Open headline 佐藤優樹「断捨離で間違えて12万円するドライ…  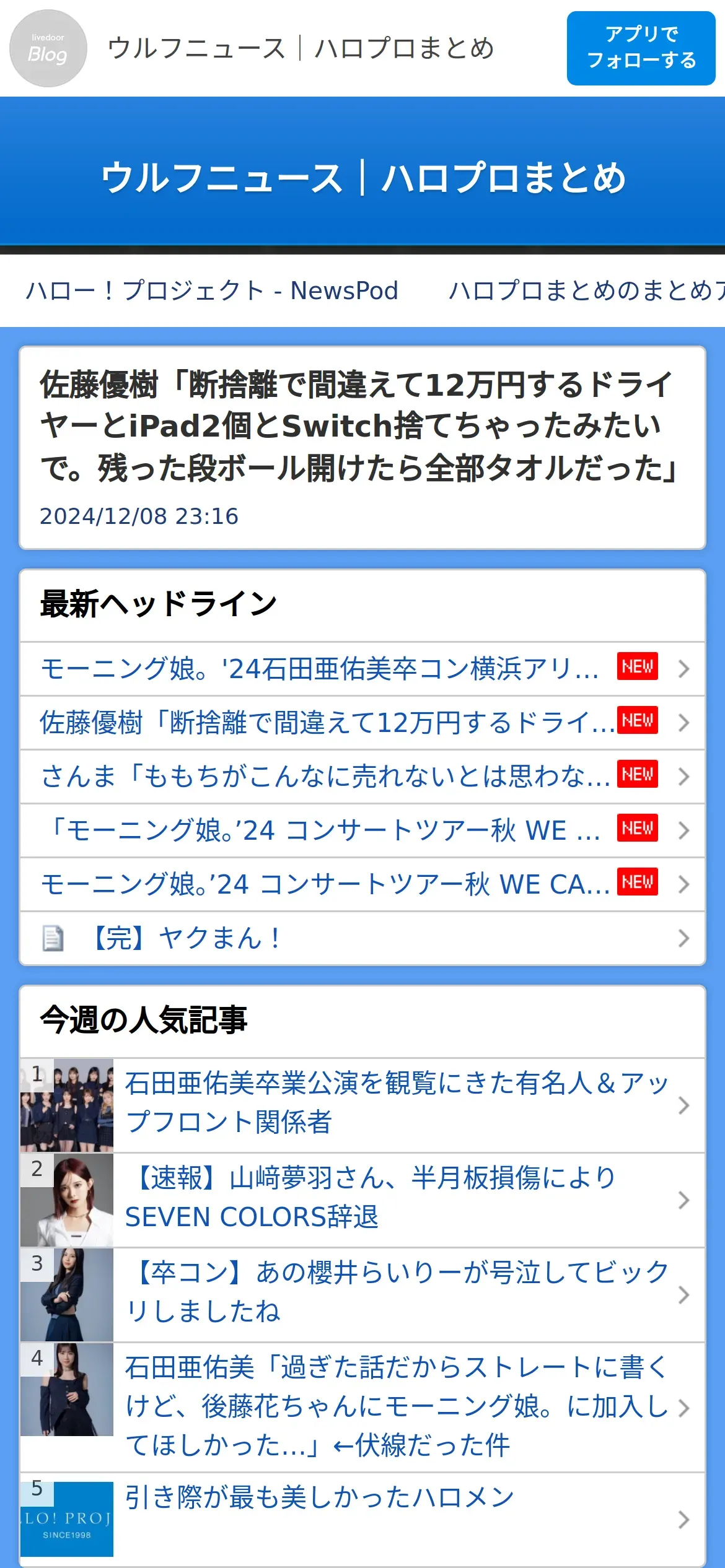(362, 723)
